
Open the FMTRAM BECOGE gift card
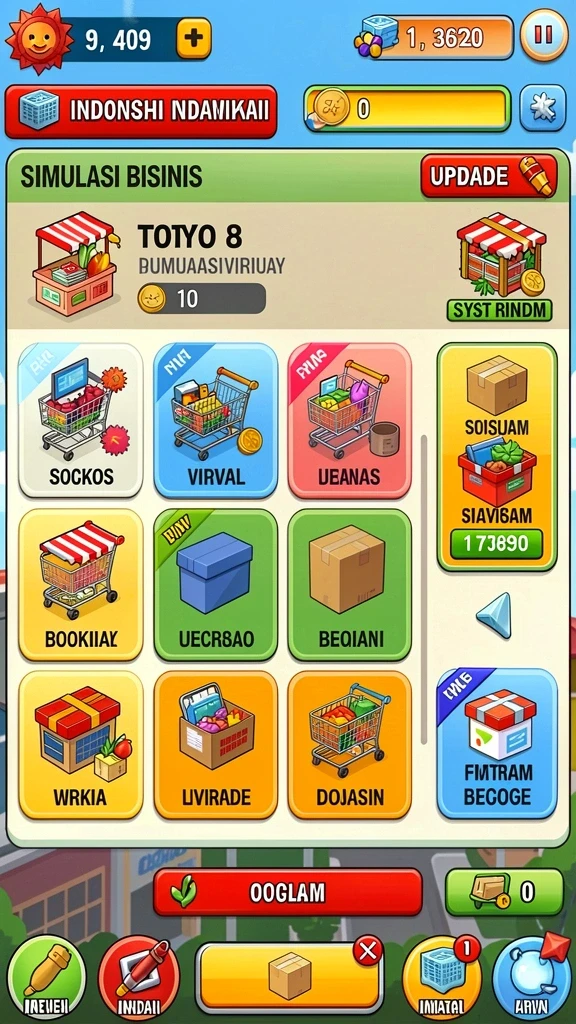[498, 744]
